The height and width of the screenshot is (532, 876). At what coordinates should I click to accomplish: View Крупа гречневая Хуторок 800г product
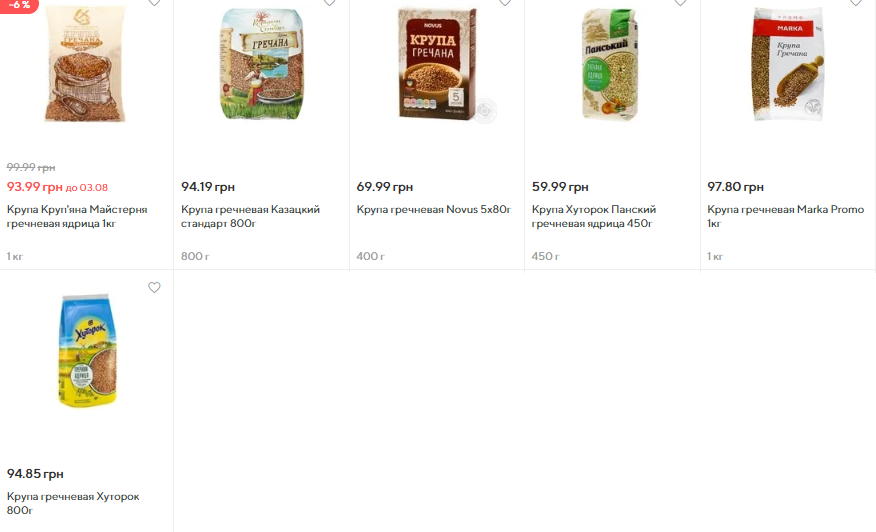[x=73, y=503]
